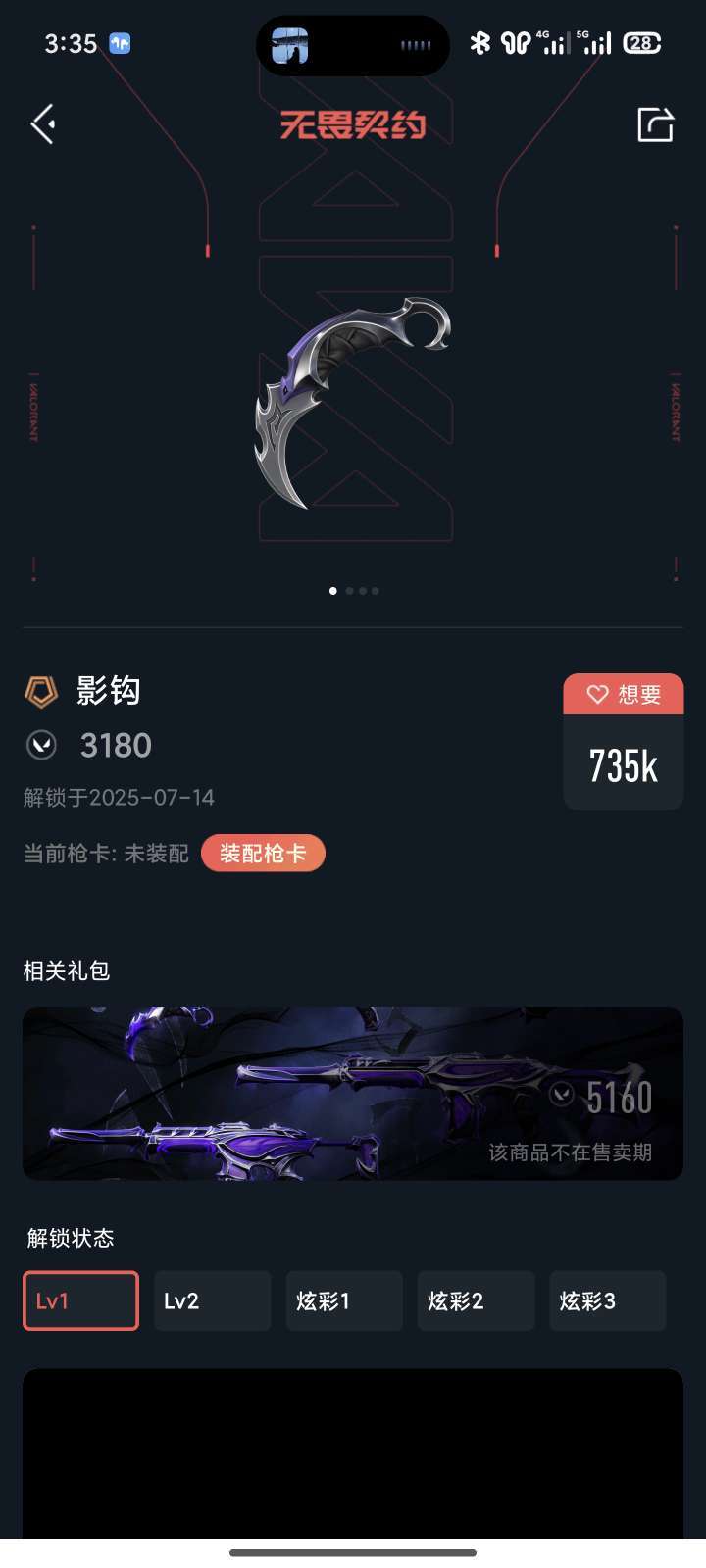Toggle the 想要 wishlist state
The width and height of the screenshot is (706, 1568).
tap(623, 693)
